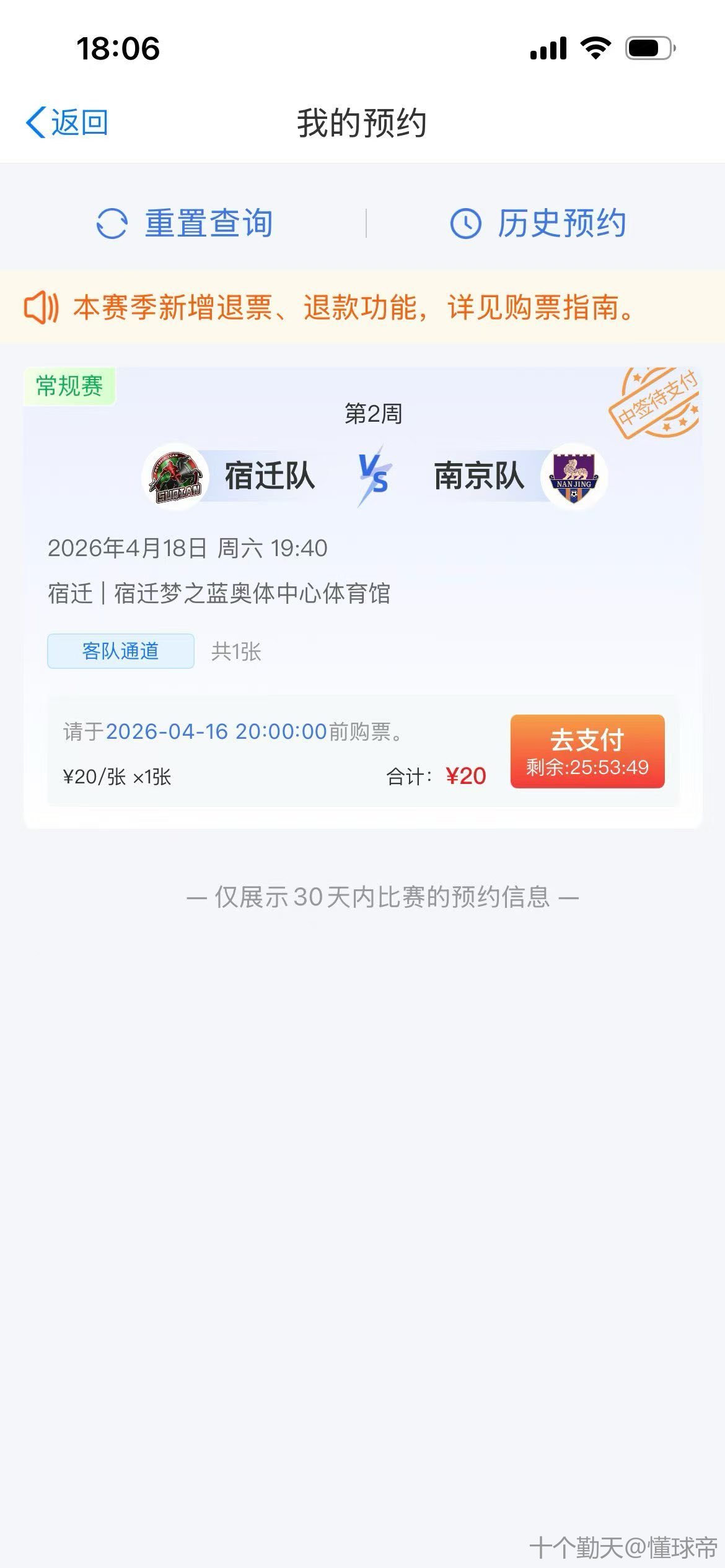This screenshot has height=1568, width=725.
Task: Tap 重置查询 to reset the query
Action: pyautogui.click(x=185, y=223)
